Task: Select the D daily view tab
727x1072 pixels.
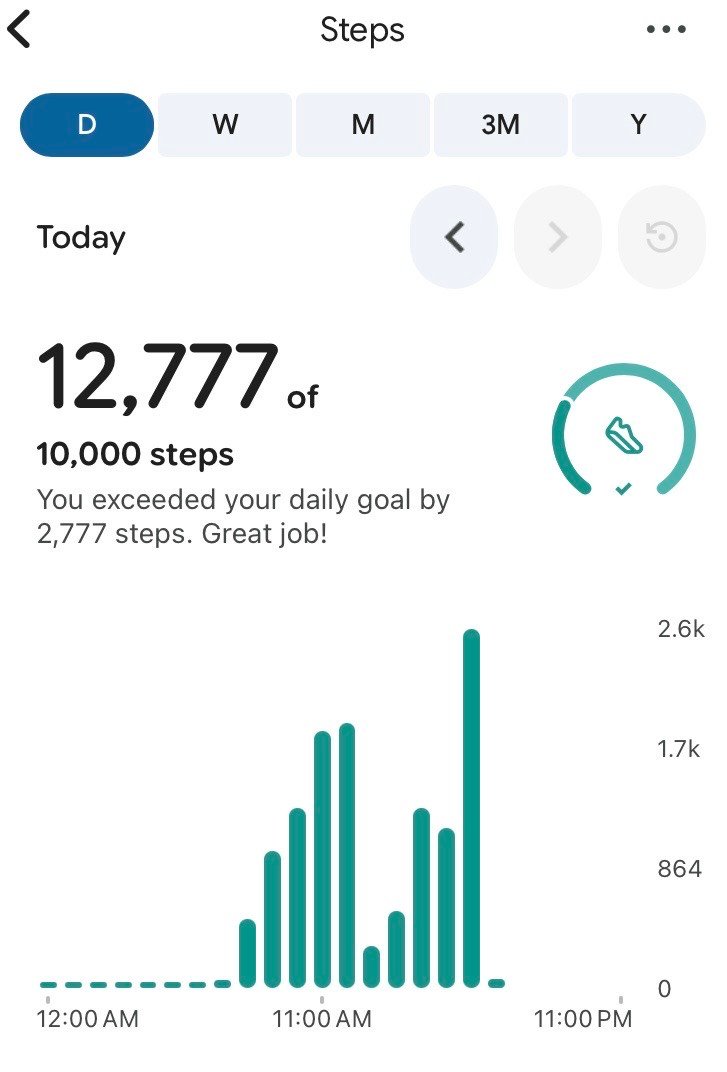Action: point(87,124)
